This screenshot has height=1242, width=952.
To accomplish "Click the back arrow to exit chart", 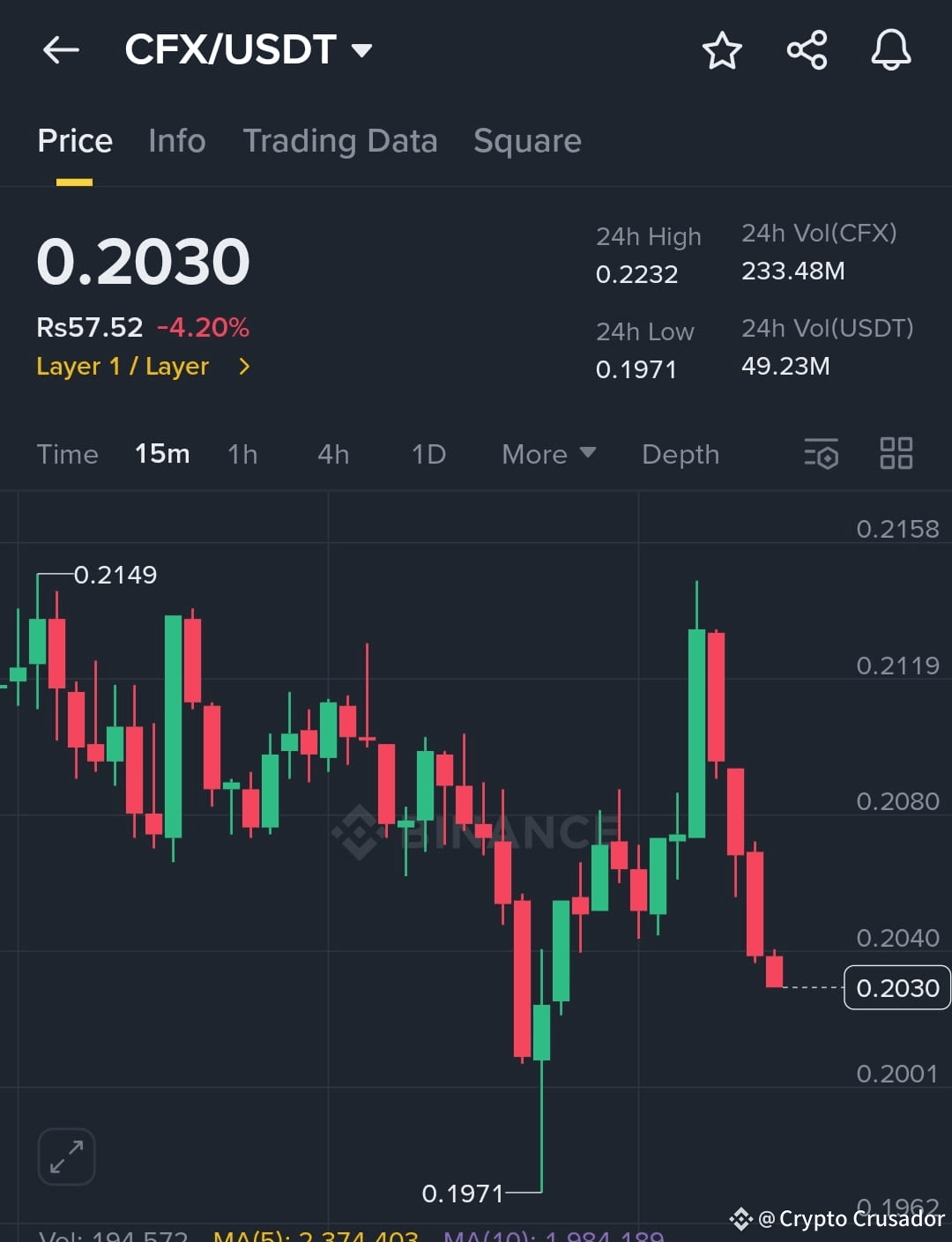I will (x=60, y=49).
